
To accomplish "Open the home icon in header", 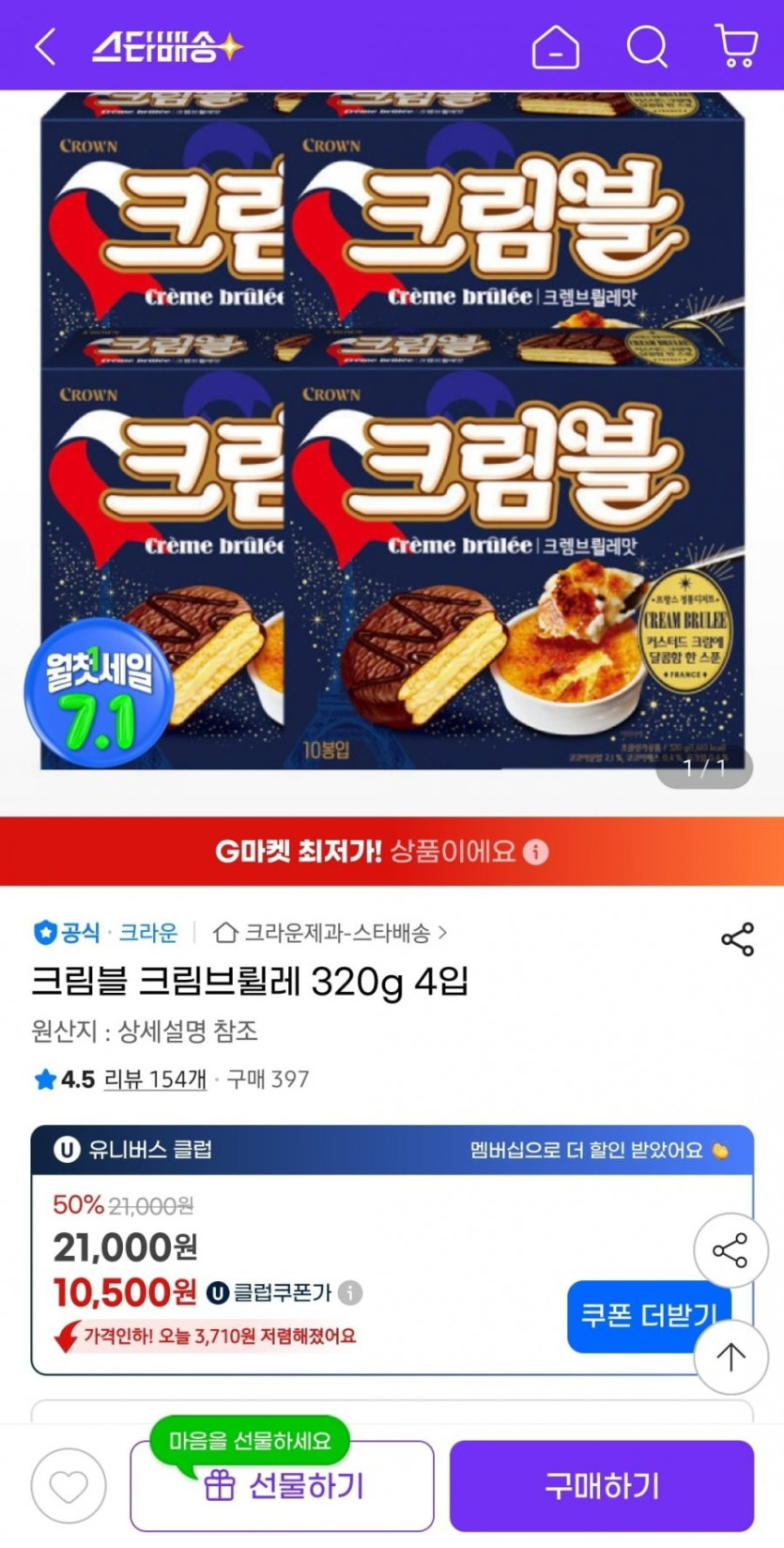I will [x=555, y=46].
